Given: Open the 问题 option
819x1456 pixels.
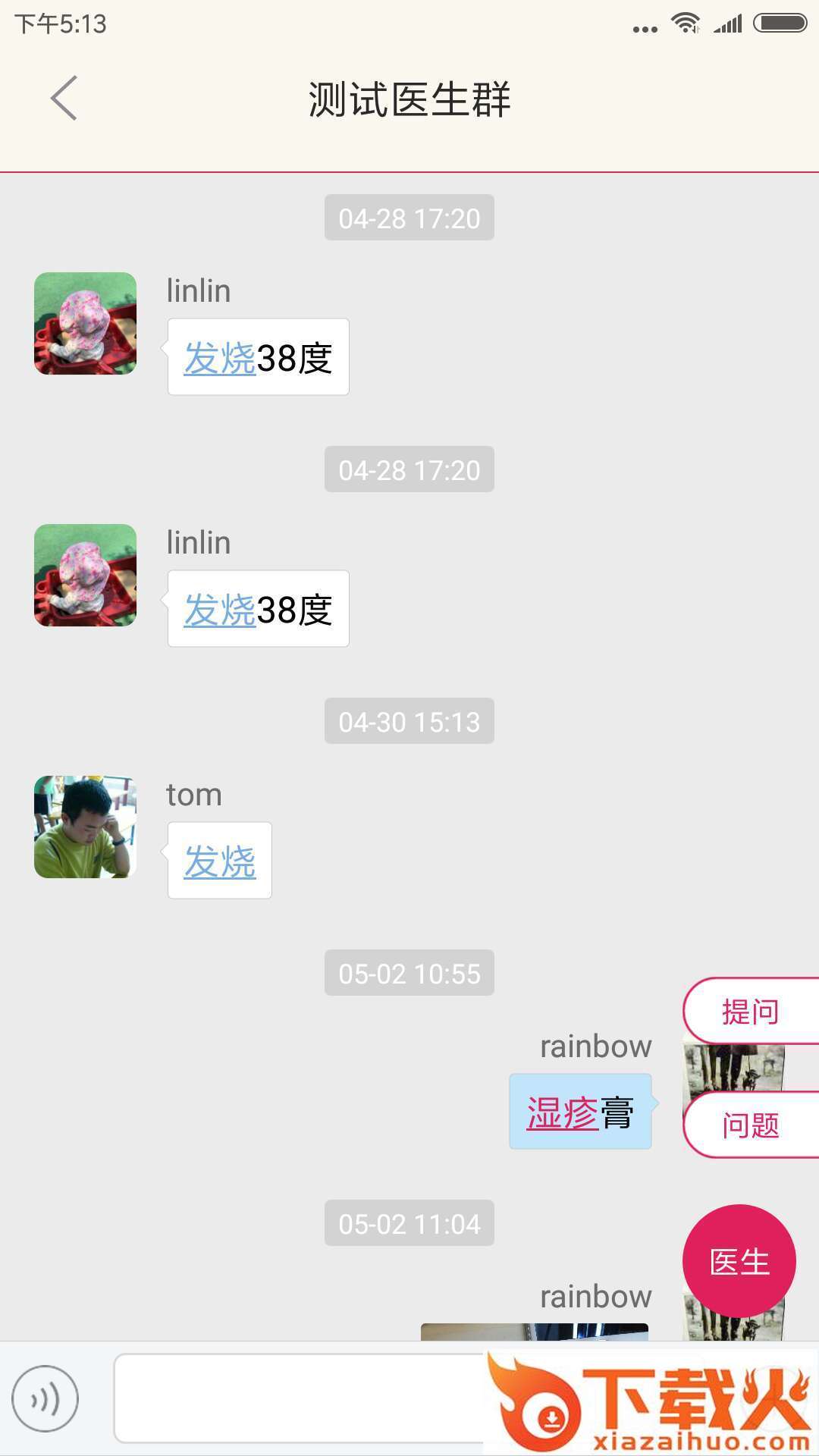Looking at the screenshot, I should [x=751, y=1125].
